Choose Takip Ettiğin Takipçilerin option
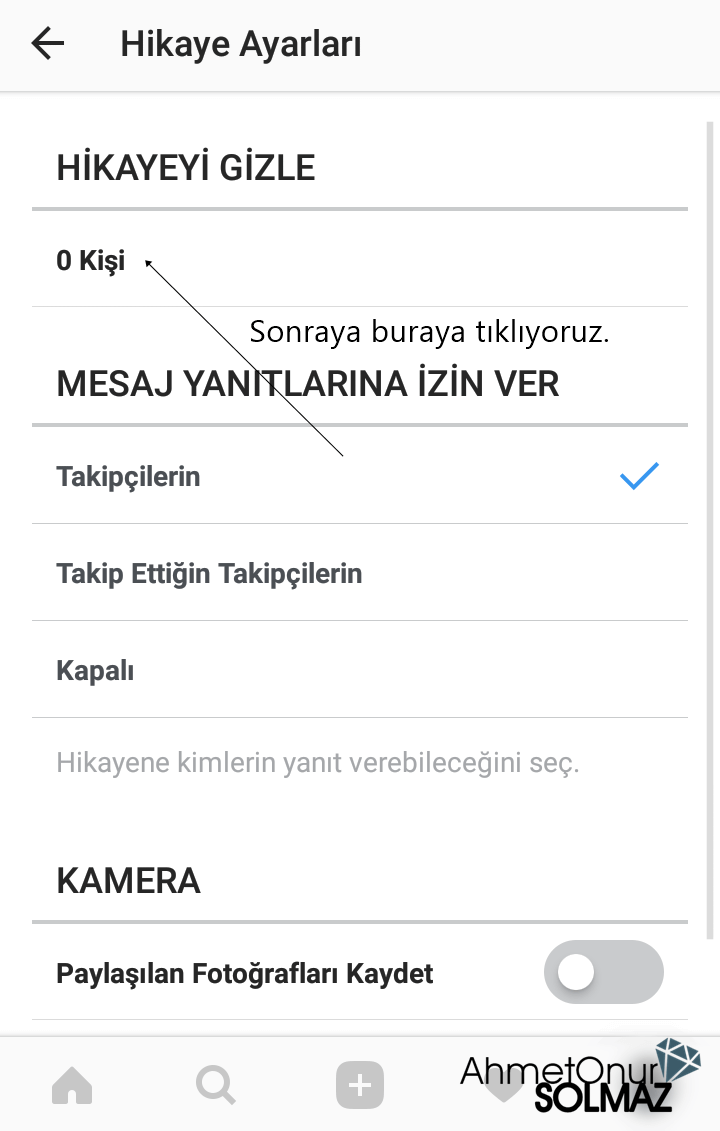The height and width of the screenshot is (1131, 720). 211,573
